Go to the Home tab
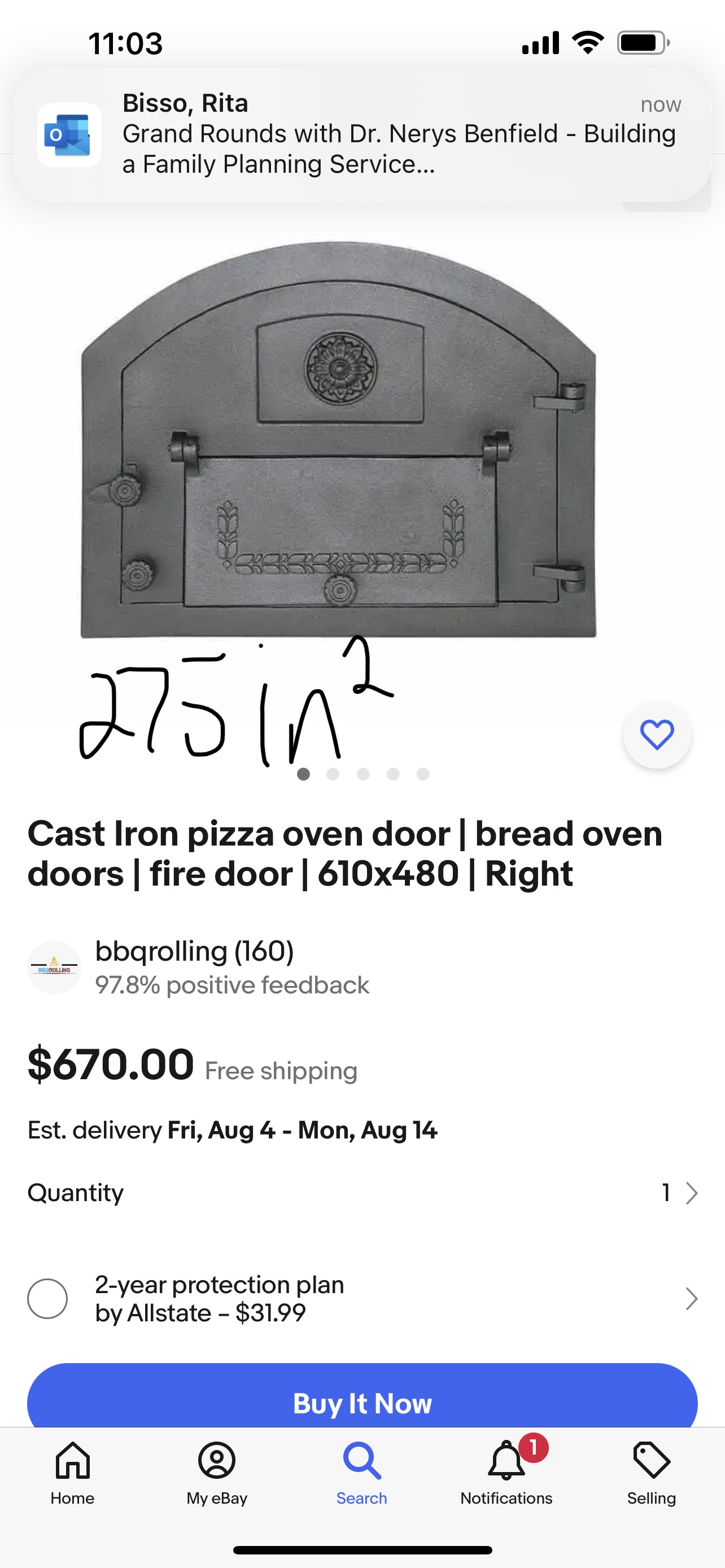The height and width of the screenshot is (1568, 725). click(72, 1473)
